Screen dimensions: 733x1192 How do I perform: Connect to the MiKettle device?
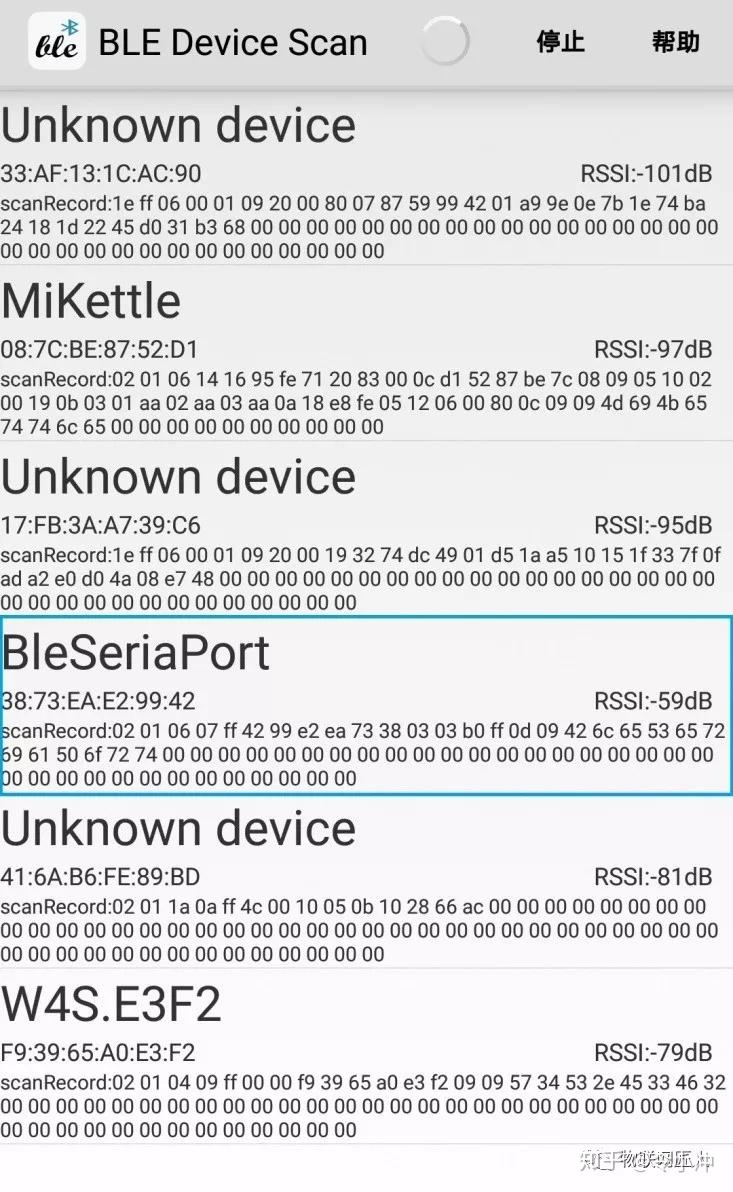click(x=366, y=353)
